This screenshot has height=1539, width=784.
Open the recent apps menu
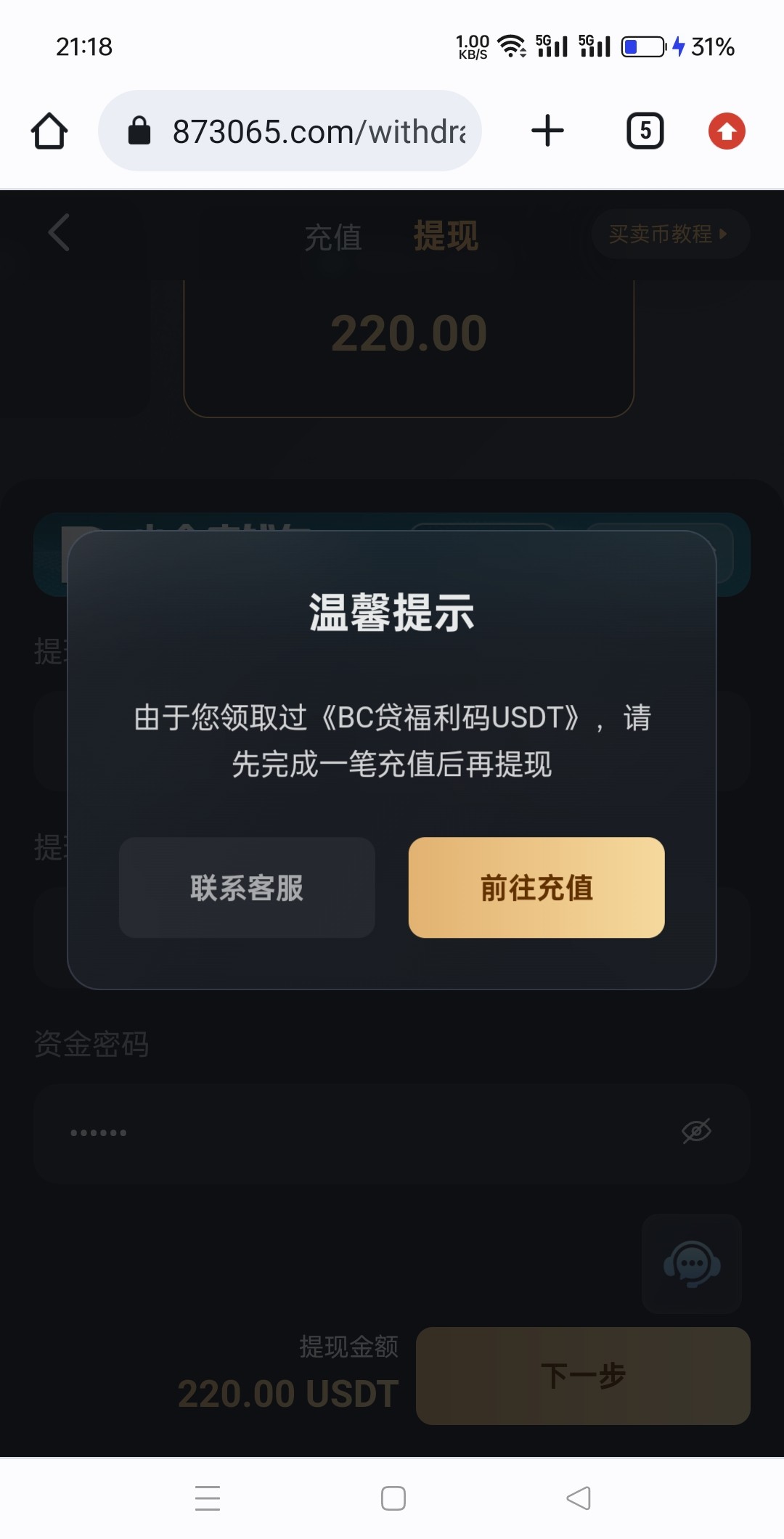point(208,1498)
